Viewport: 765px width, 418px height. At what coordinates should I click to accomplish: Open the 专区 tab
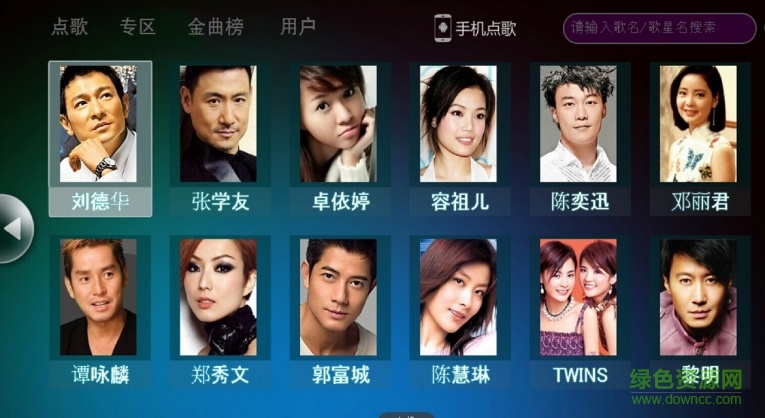[138, 27]
